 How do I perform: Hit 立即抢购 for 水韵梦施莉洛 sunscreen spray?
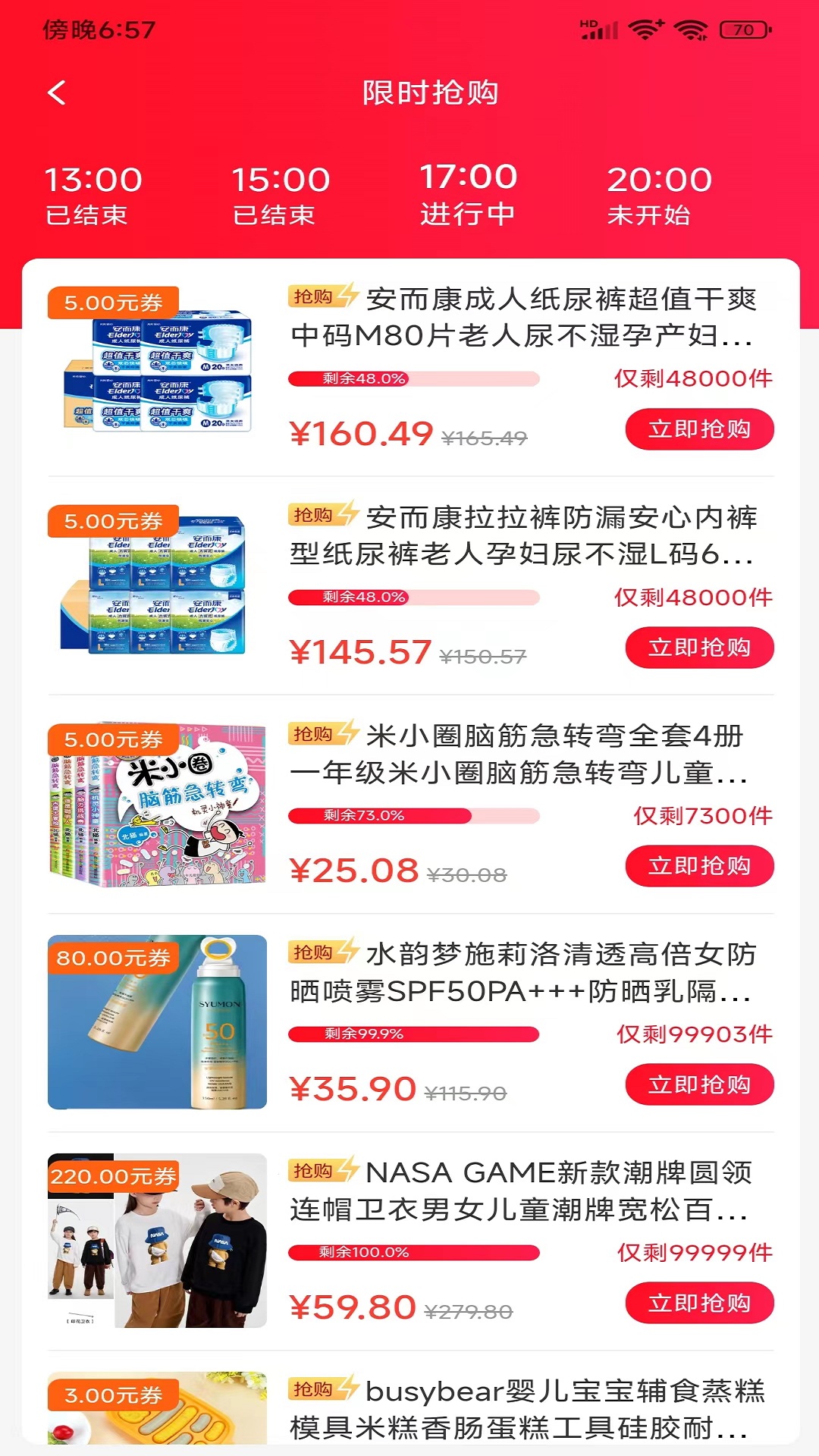point(699,1085)
